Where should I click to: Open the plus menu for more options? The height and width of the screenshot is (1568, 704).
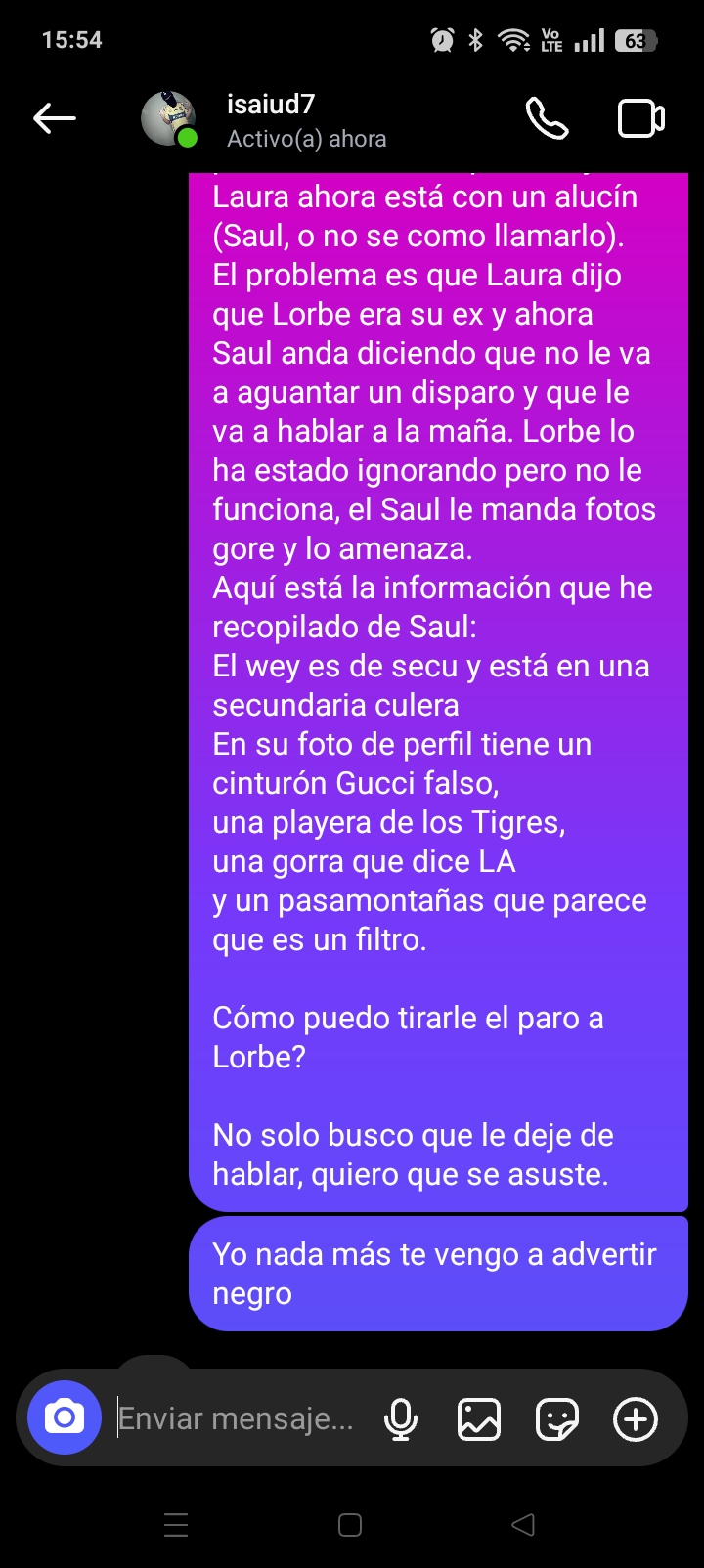tap(636, 1418)
